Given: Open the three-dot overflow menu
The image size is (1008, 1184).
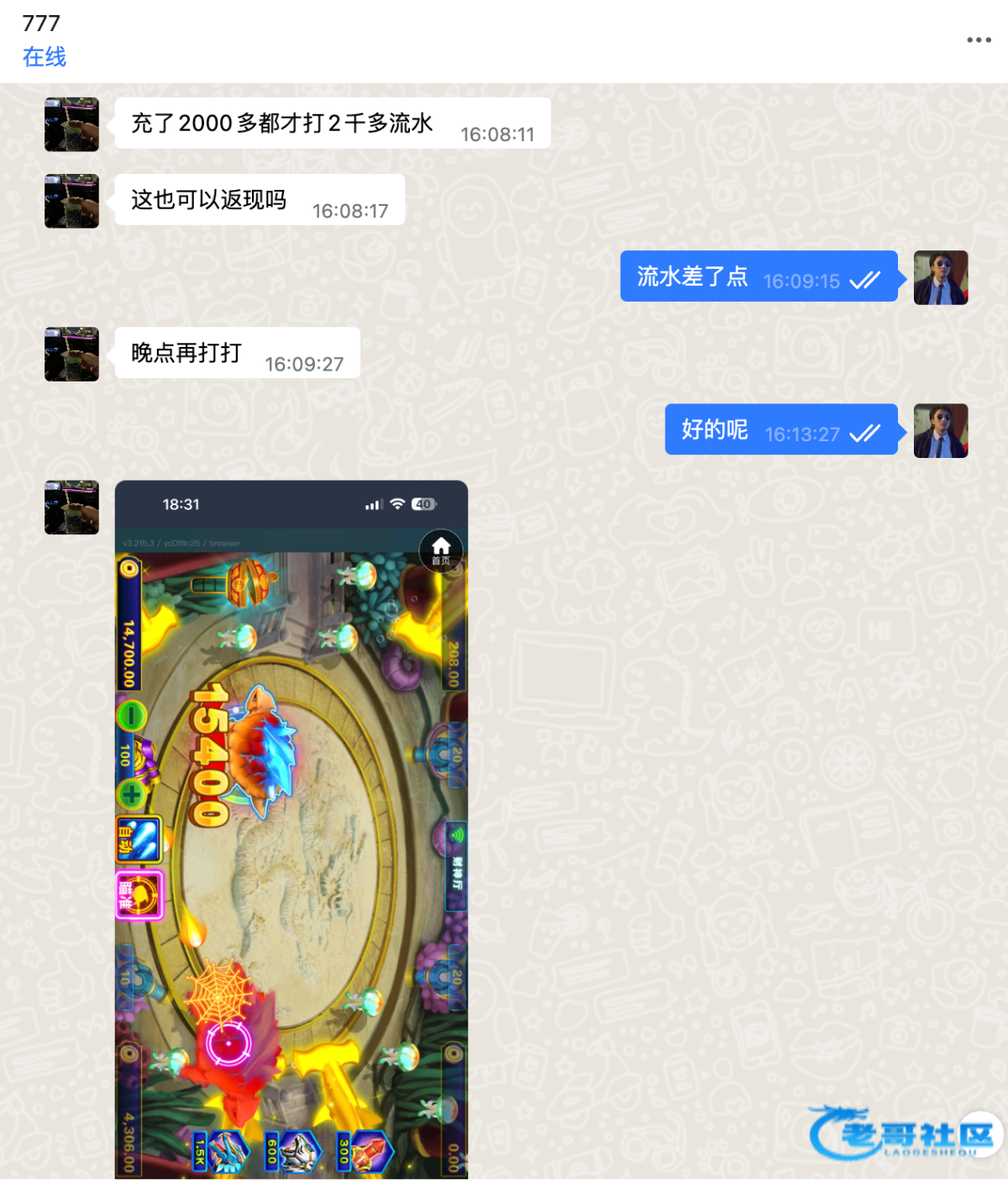Looking at the screenshot, I should (979, 40).
